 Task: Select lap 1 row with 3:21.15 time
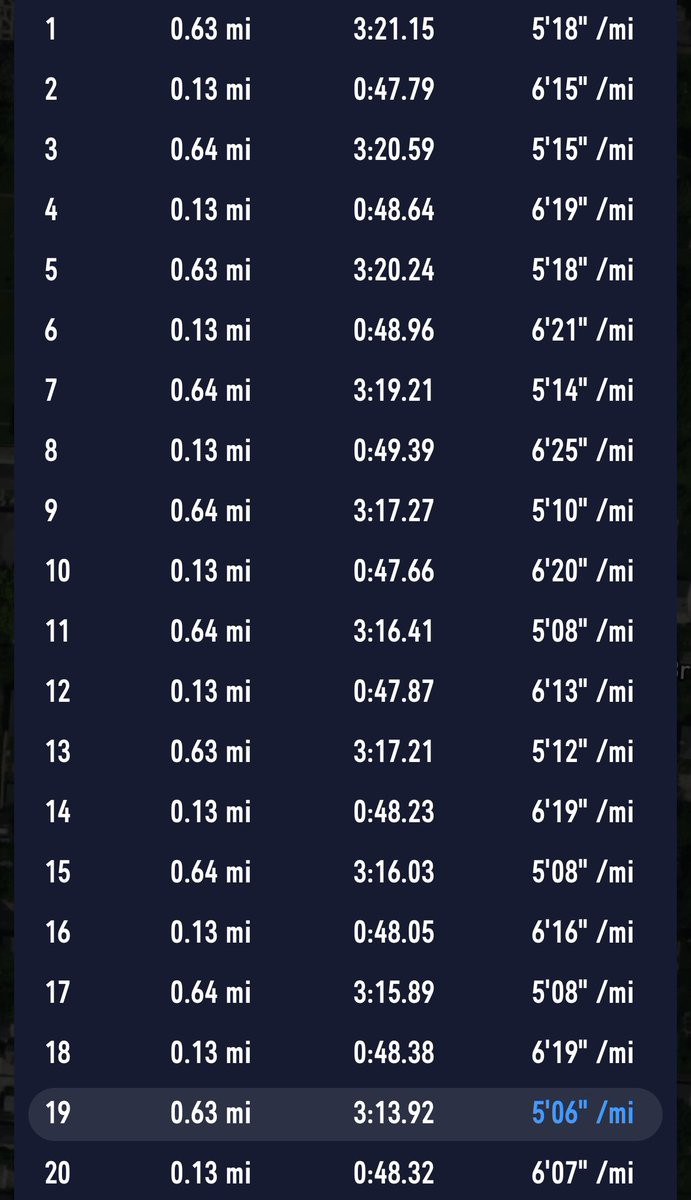[x=345, y=29]
